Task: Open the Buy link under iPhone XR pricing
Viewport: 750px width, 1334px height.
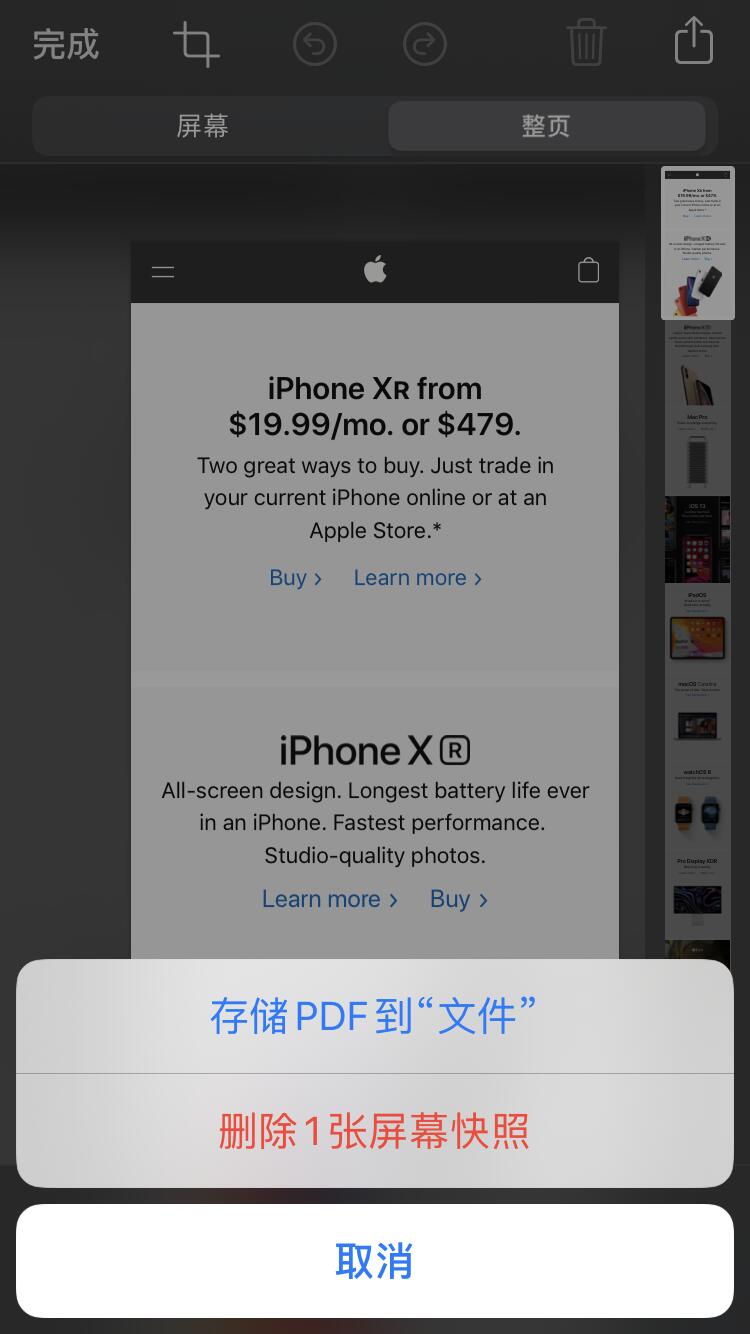Action: point(288,578)
